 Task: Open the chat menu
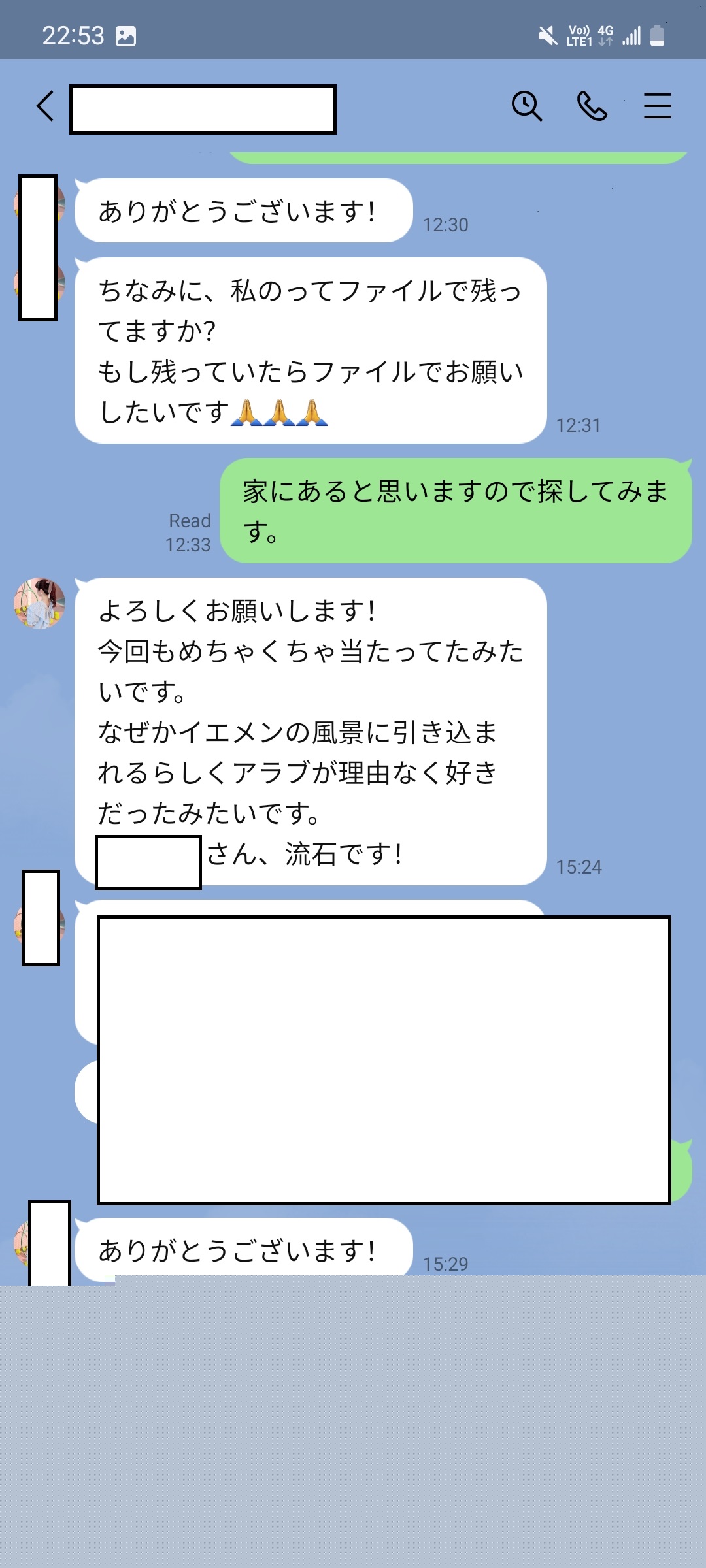pos(657,106)
